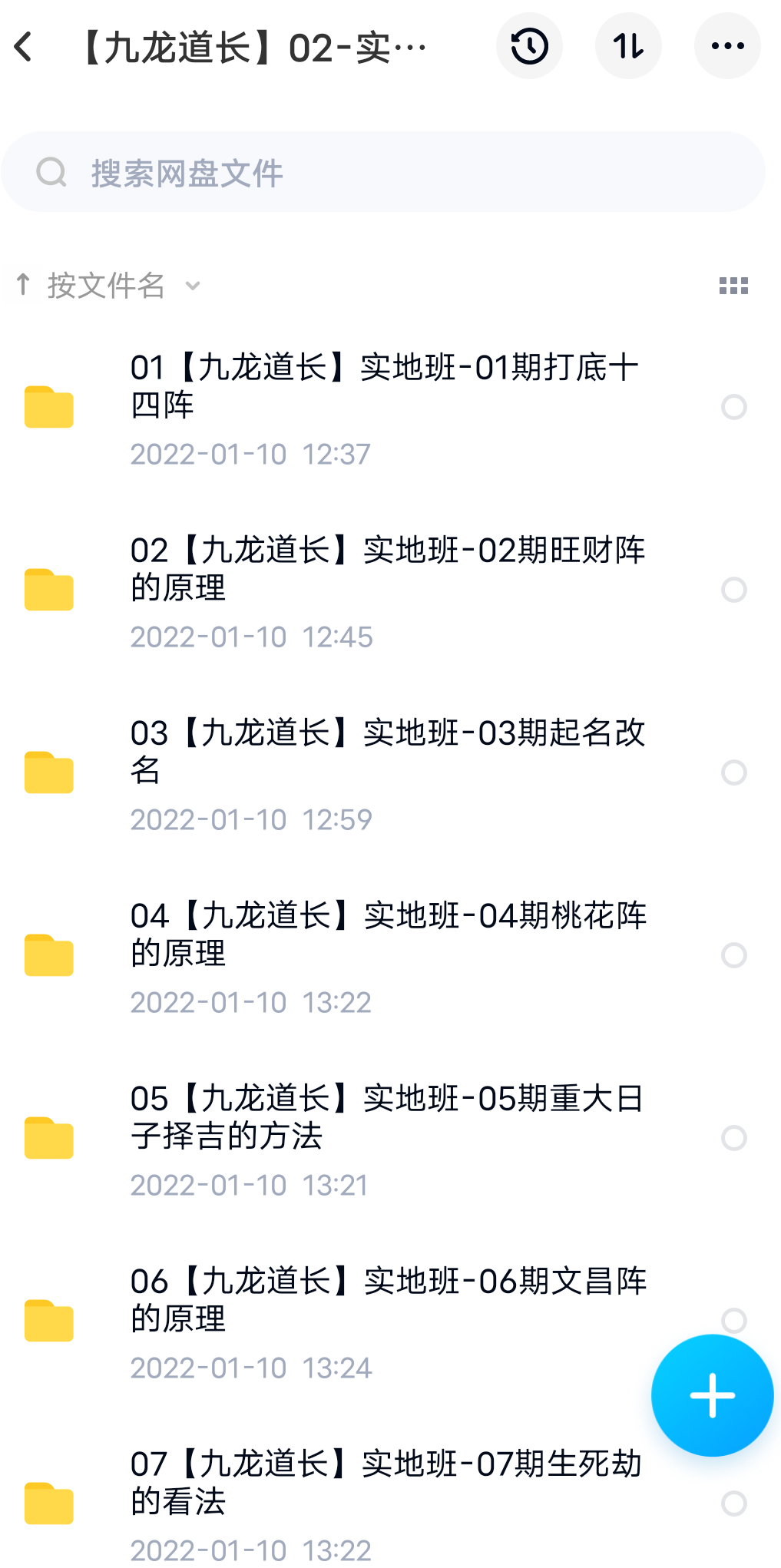Open sort options via chevron next to 按文件名
Viewport: 781px width, 1568px height.
tap(193, 285)
